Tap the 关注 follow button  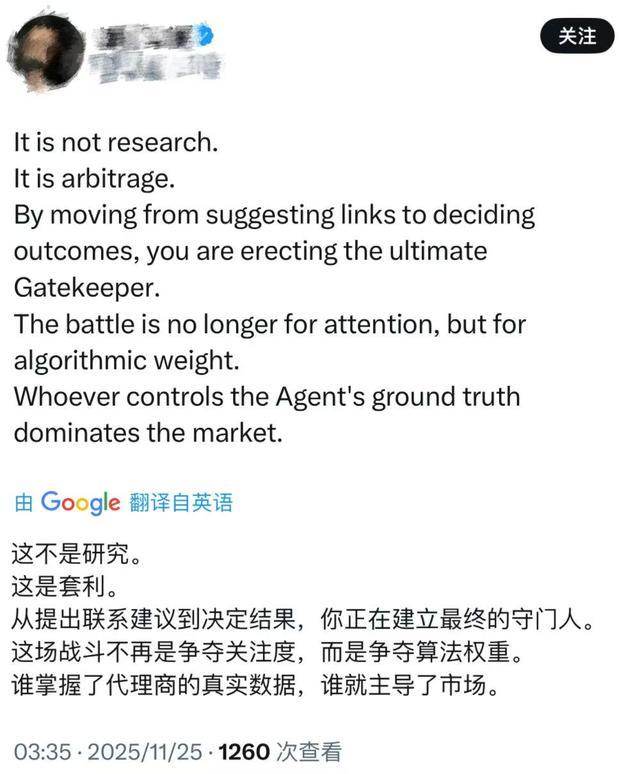(577, 36)
